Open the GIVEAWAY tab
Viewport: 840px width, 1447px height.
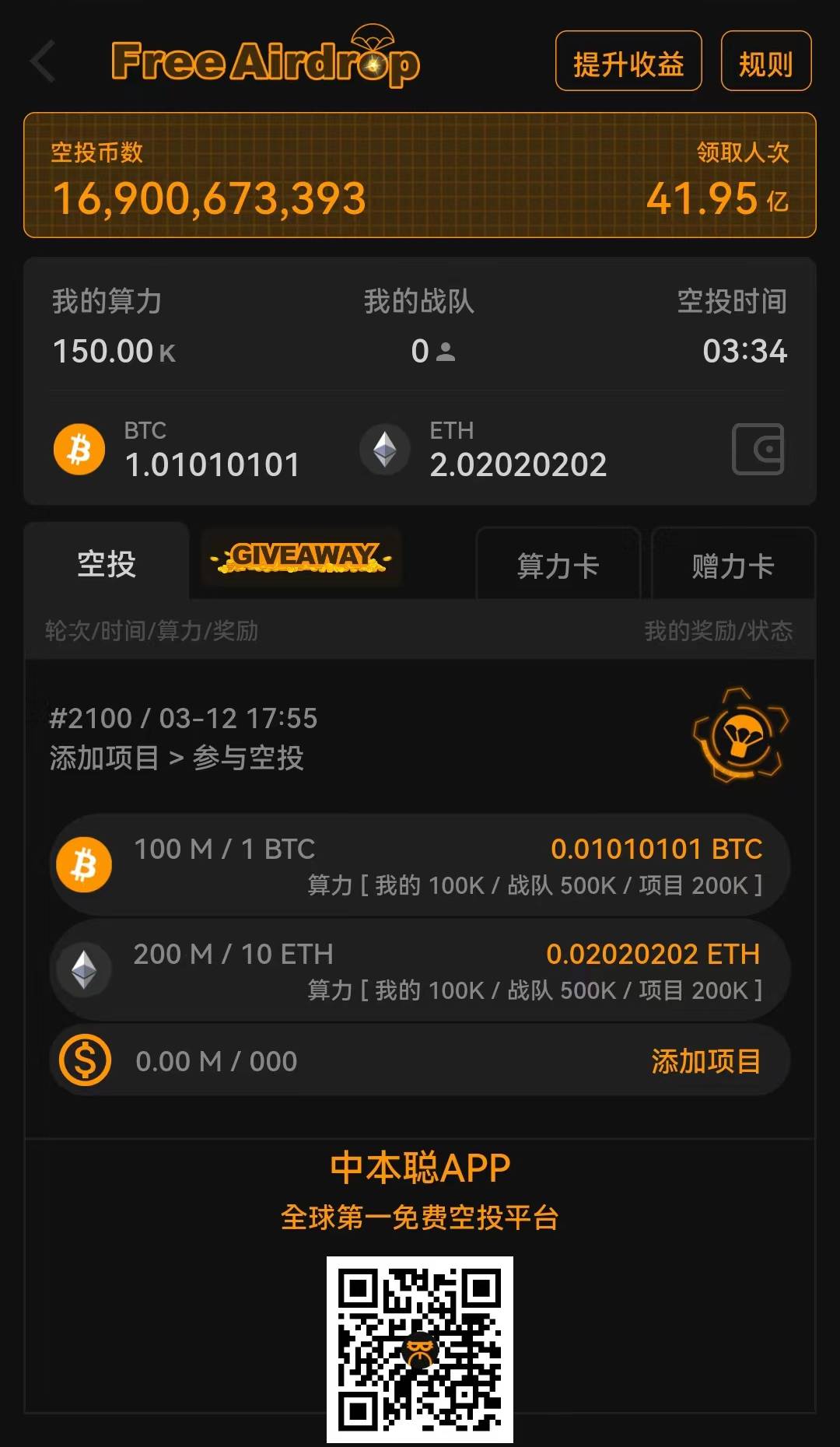(x=302, y=557)
